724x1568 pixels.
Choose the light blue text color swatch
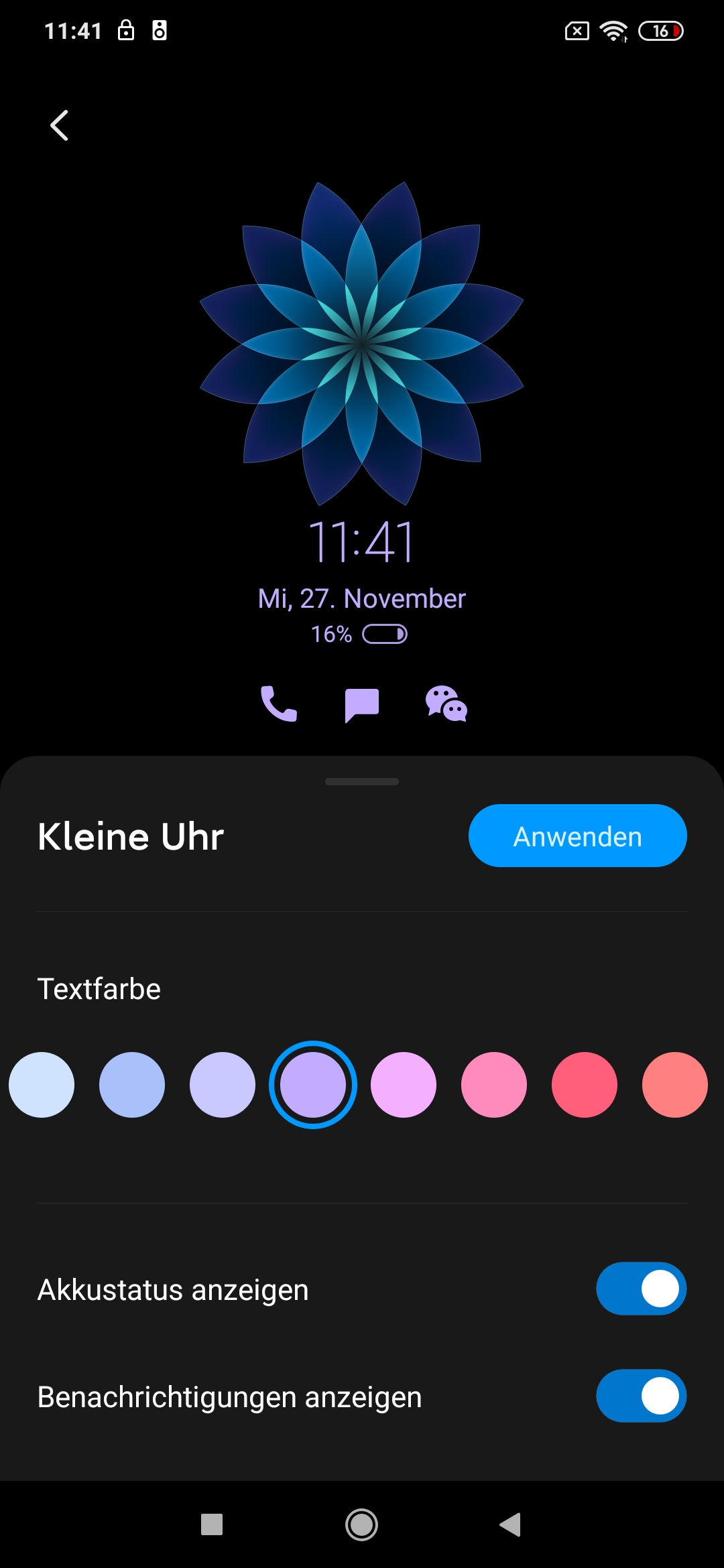[132, 1085]
